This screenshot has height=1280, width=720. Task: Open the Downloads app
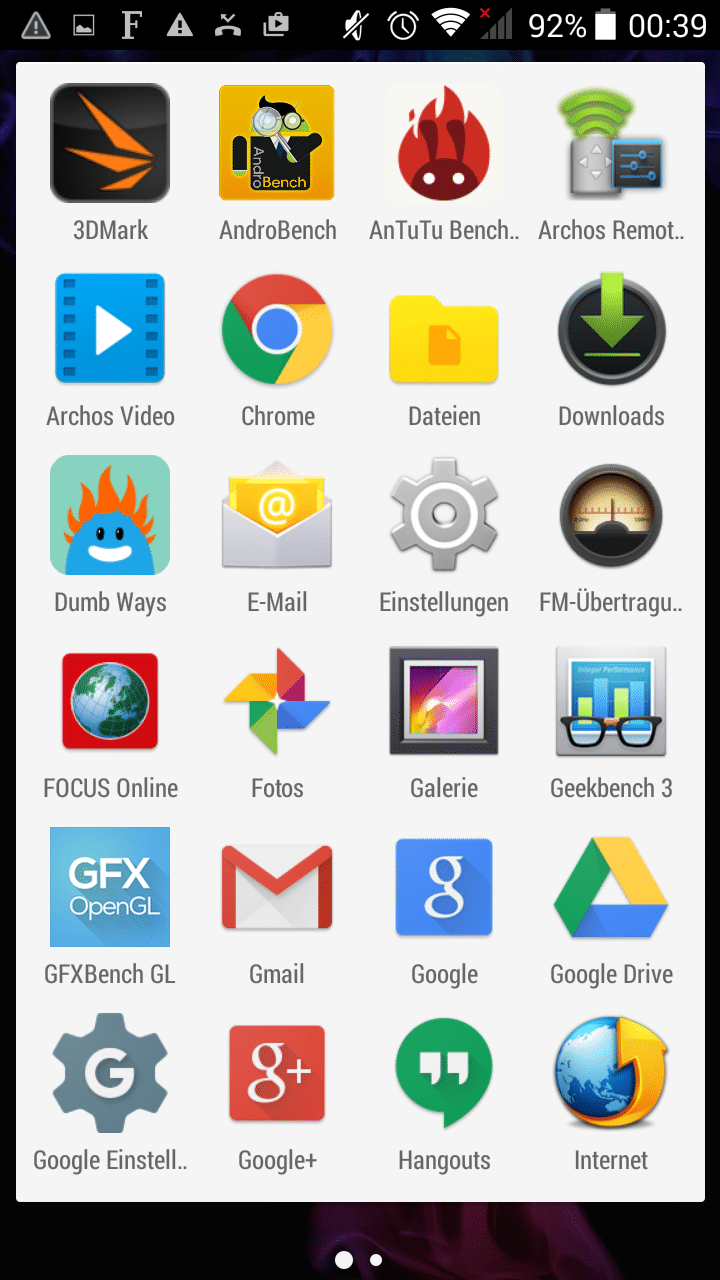point(611,329)
